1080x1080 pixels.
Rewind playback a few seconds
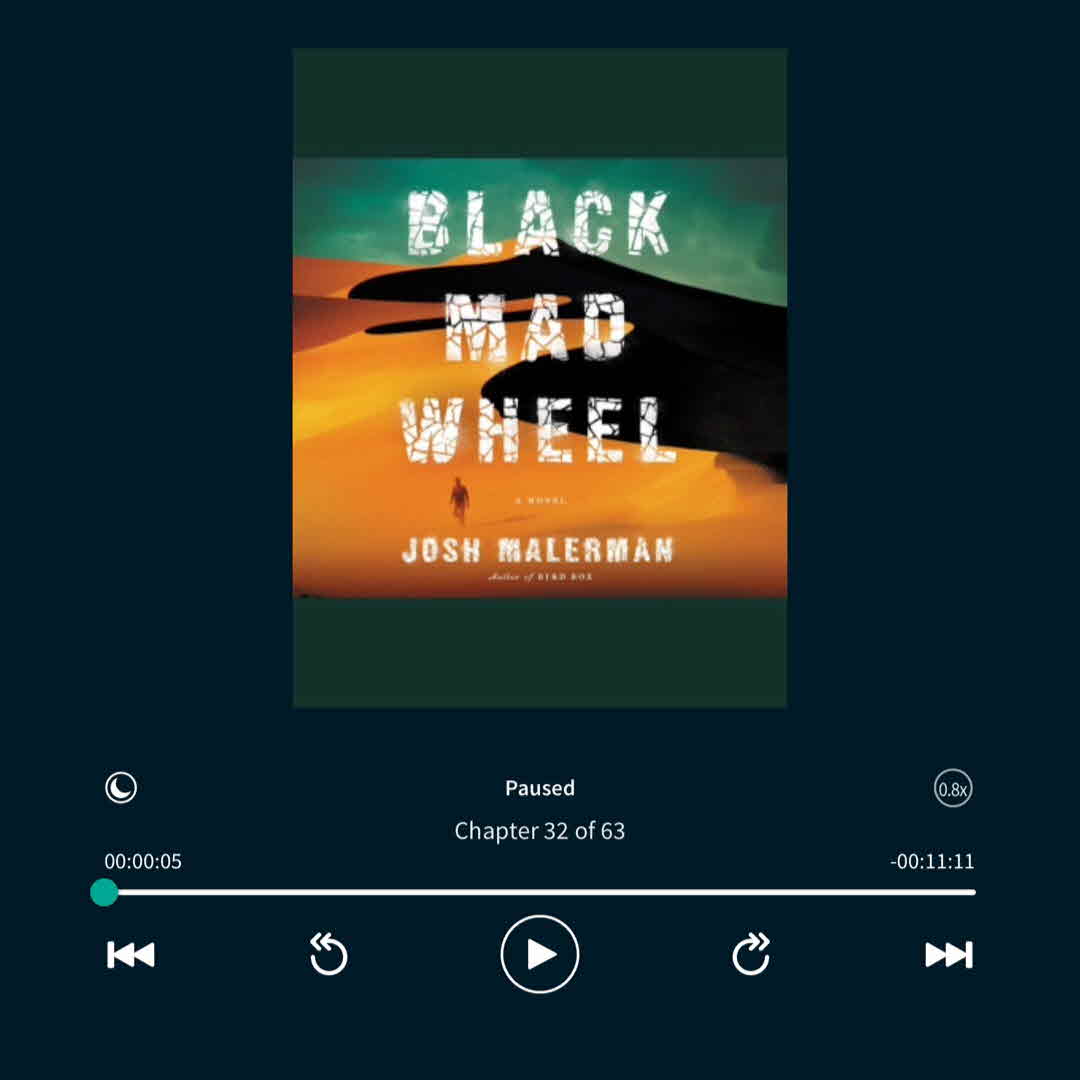tap(329, 955)
